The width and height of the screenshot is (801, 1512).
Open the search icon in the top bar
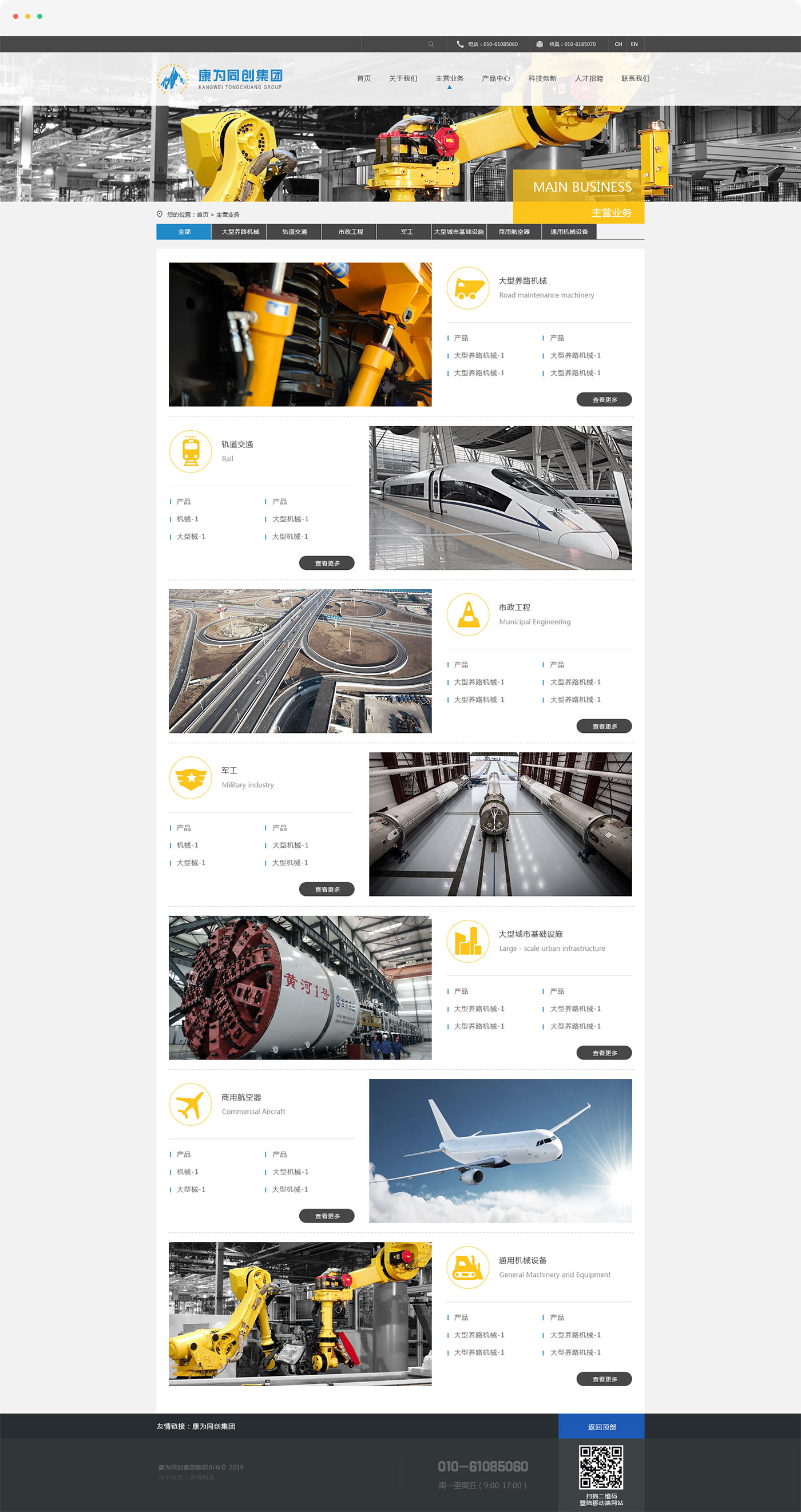click(x=431, y=44)
